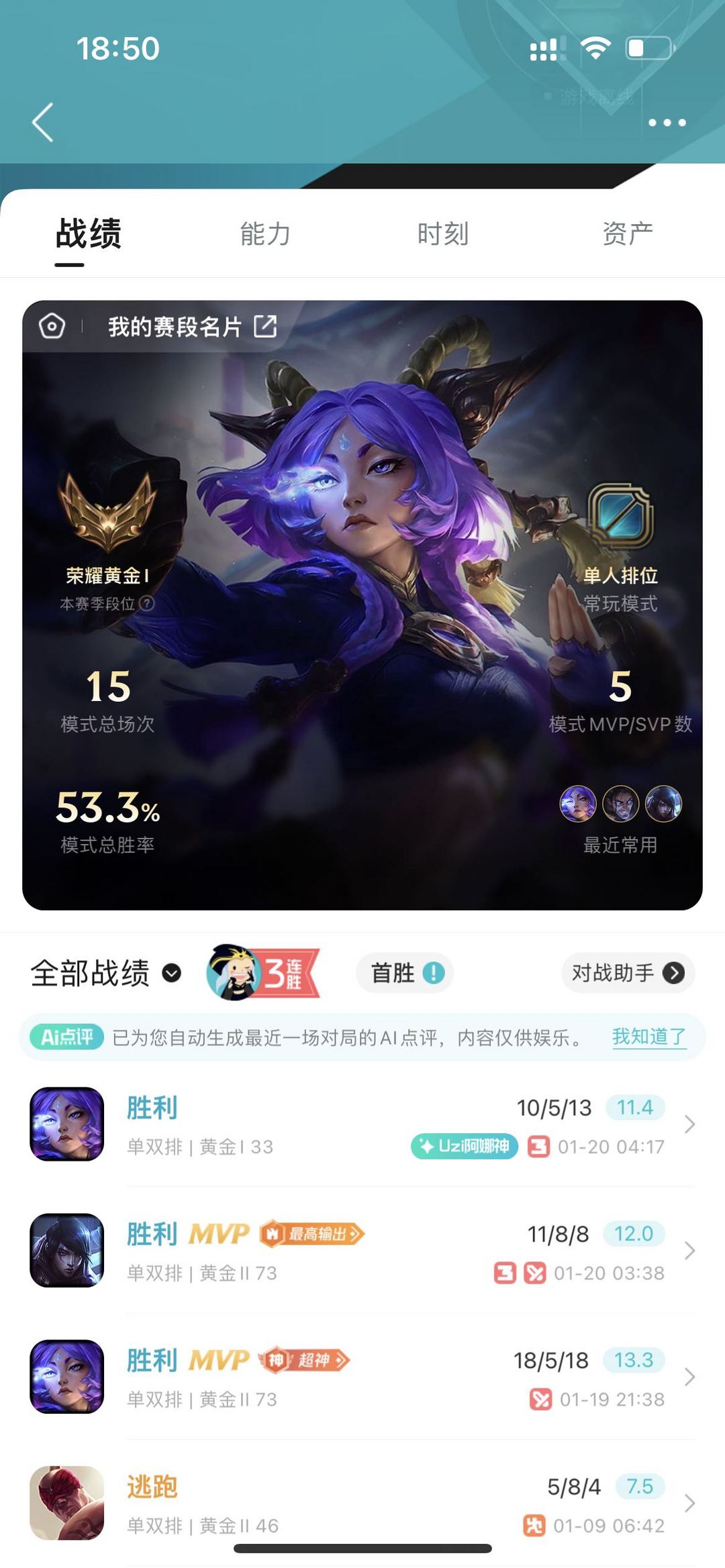Open the 3连胜 win streak badge

pos(263,973)
